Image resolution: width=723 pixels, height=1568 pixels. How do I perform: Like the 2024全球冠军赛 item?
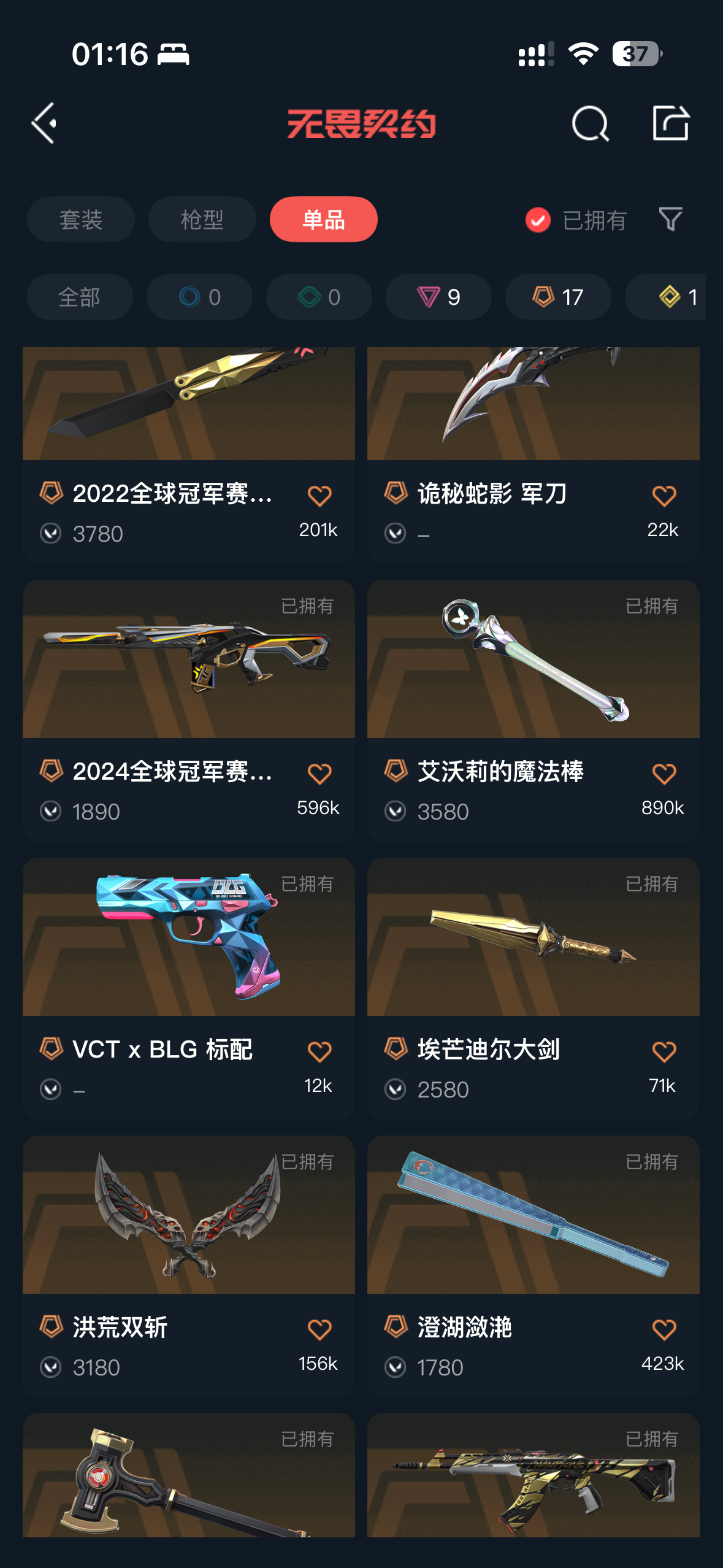click(319, 774)
